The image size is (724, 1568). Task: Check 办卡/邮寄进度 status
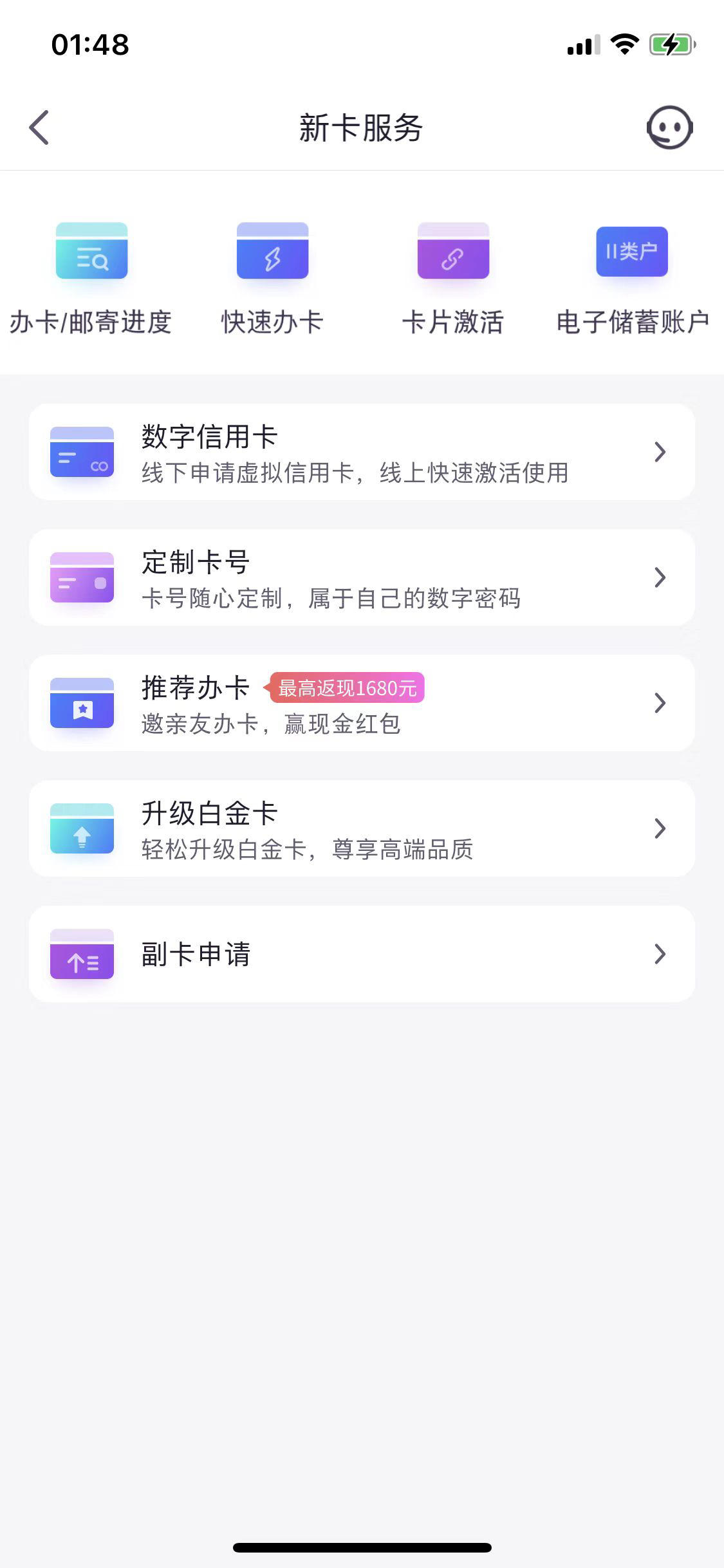(x=91, y=278)
